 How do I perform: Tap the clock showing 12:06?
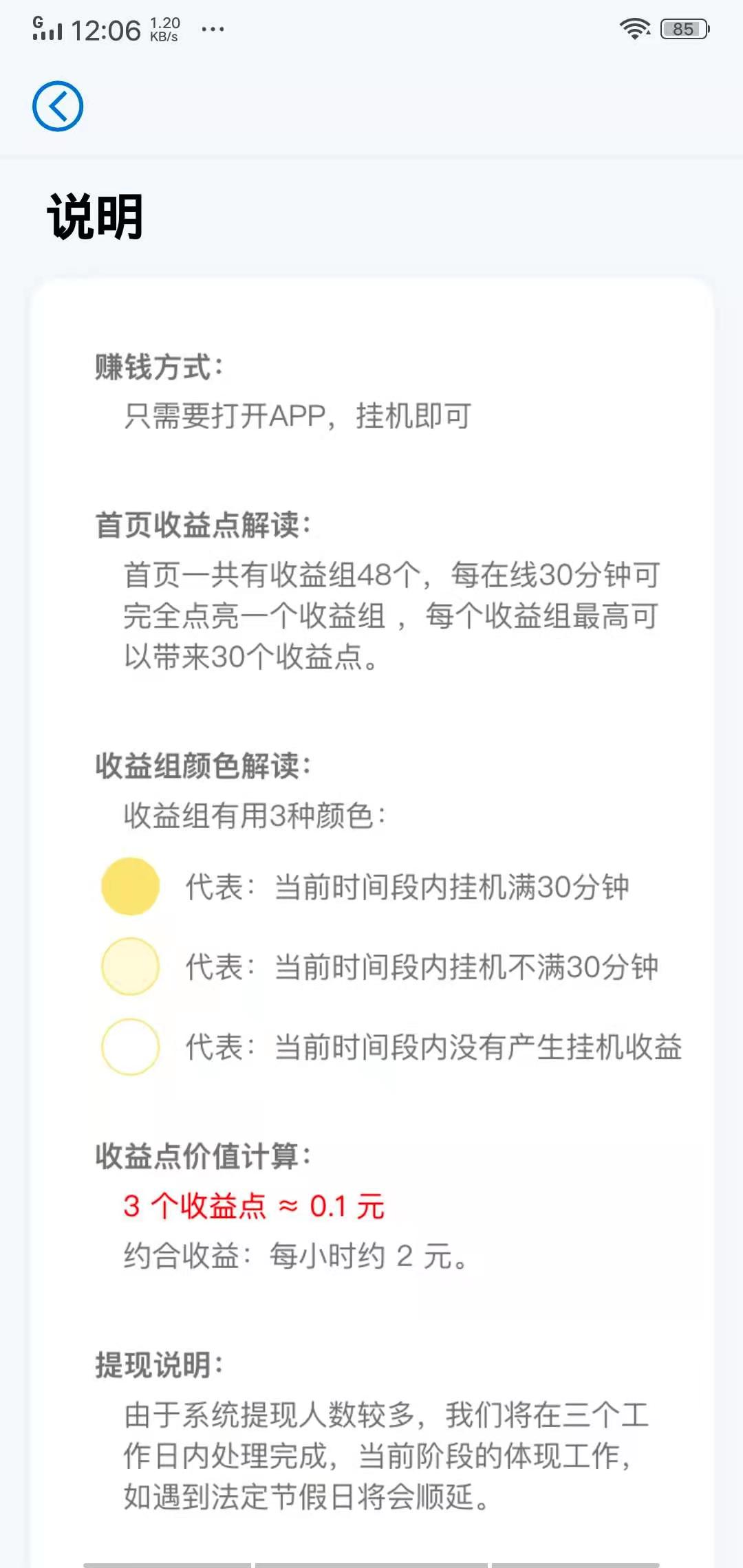click(x=109, y=28)
